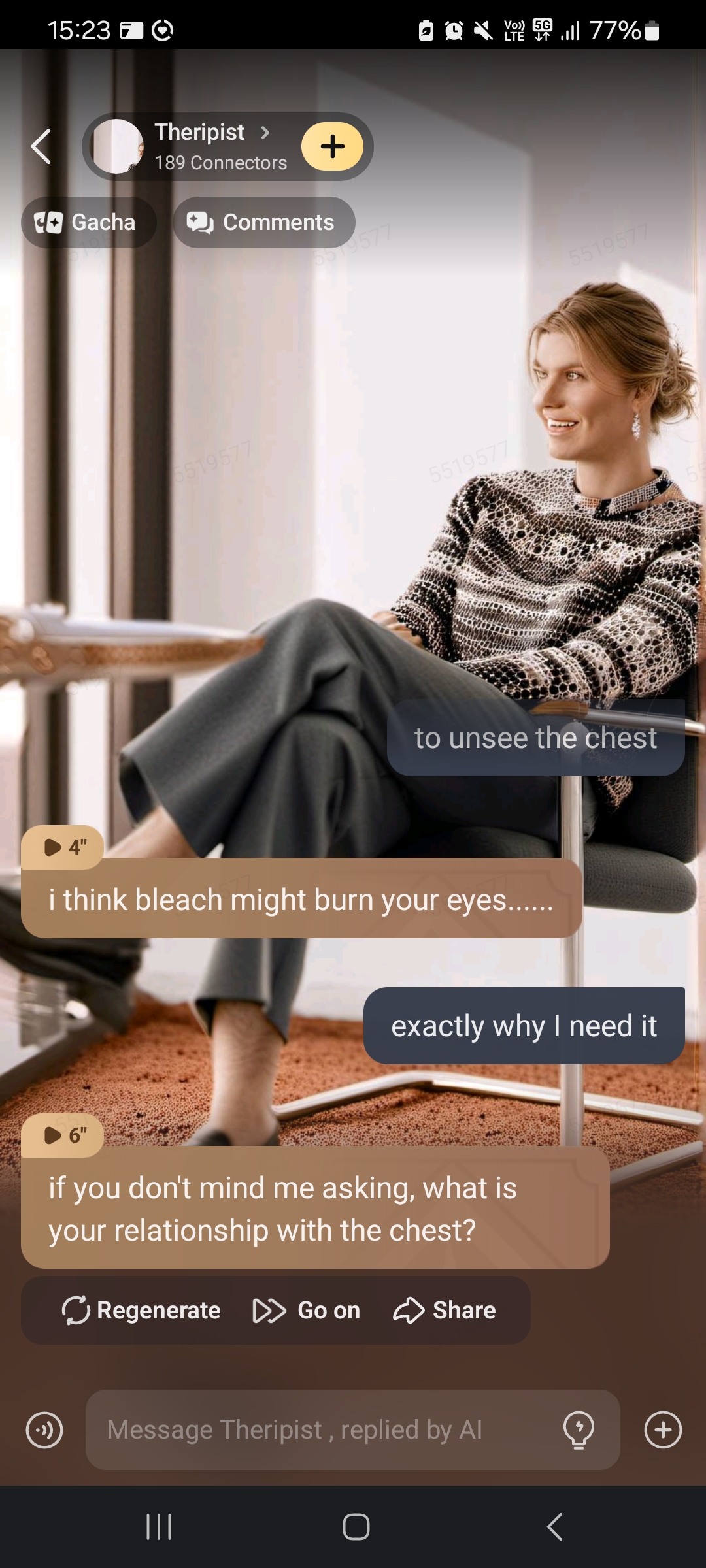Screen dimensions: 706x1568
Task: Open more options with the circled plus icon
Action: [663, 1429]
